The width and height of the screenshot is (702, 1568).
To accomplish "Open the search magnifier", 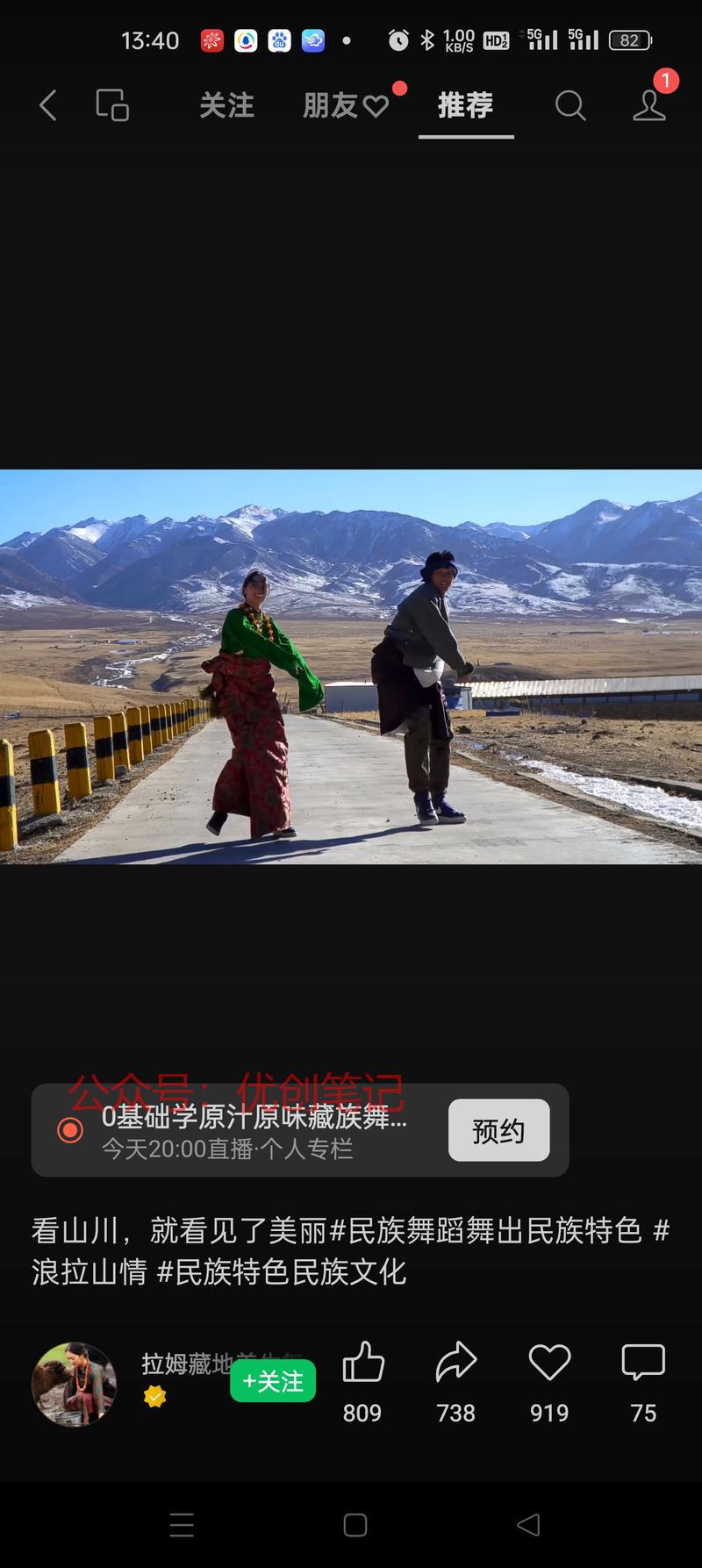I will pos(570,105).
